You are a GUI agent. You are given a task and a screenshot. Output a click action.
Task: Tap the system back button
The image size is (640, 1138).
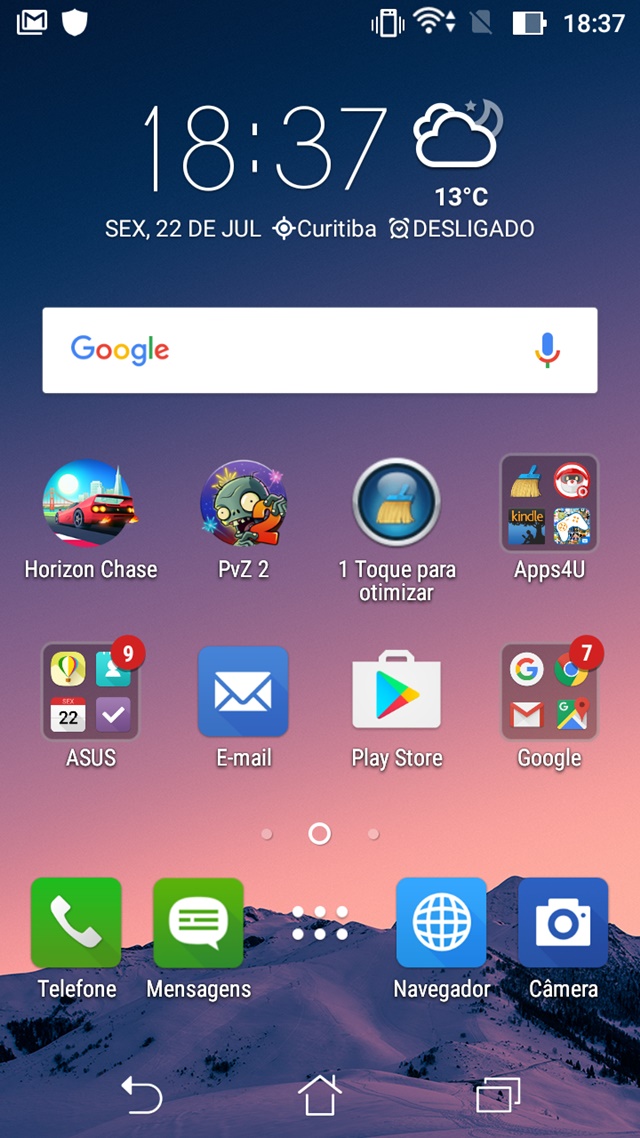[x=141, y=1096]
